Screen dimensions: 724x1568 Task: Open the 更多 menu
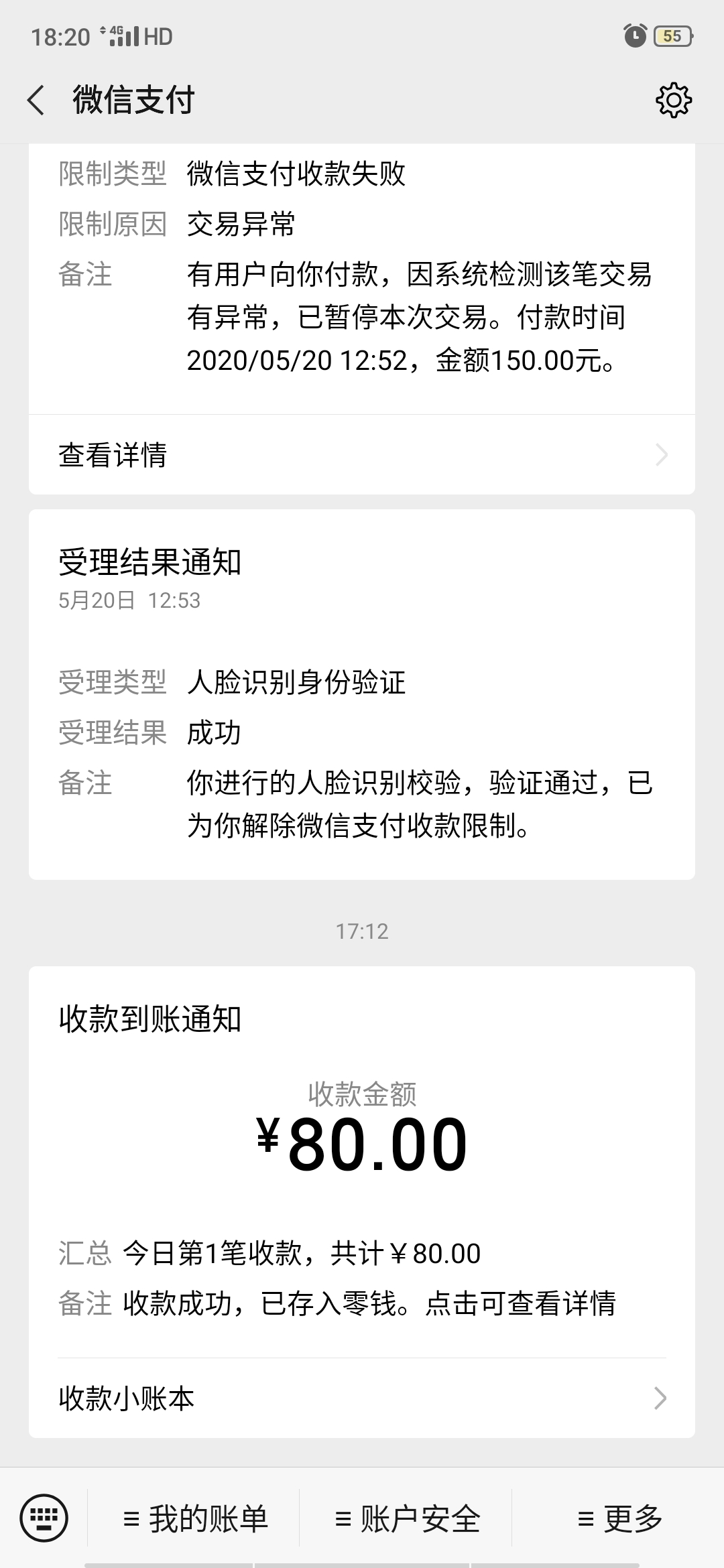(619, 1518)
